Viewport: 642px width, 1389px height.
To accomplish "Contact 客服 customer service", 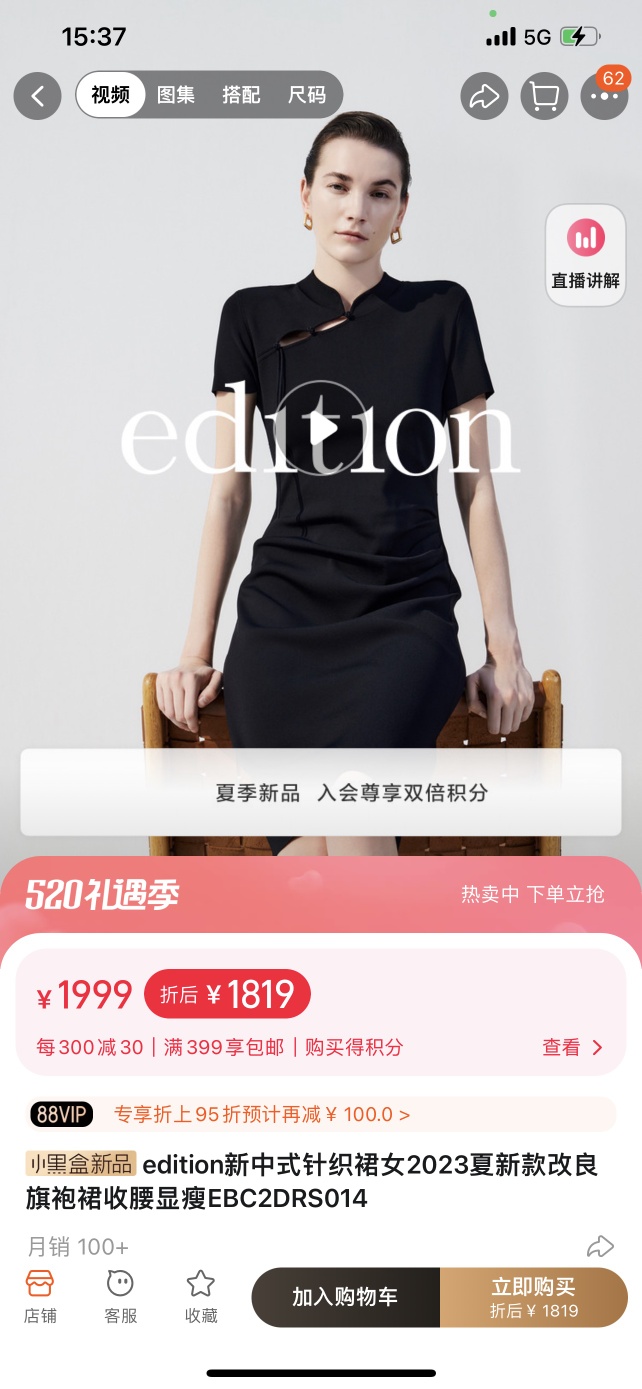I will [120, 1296].
